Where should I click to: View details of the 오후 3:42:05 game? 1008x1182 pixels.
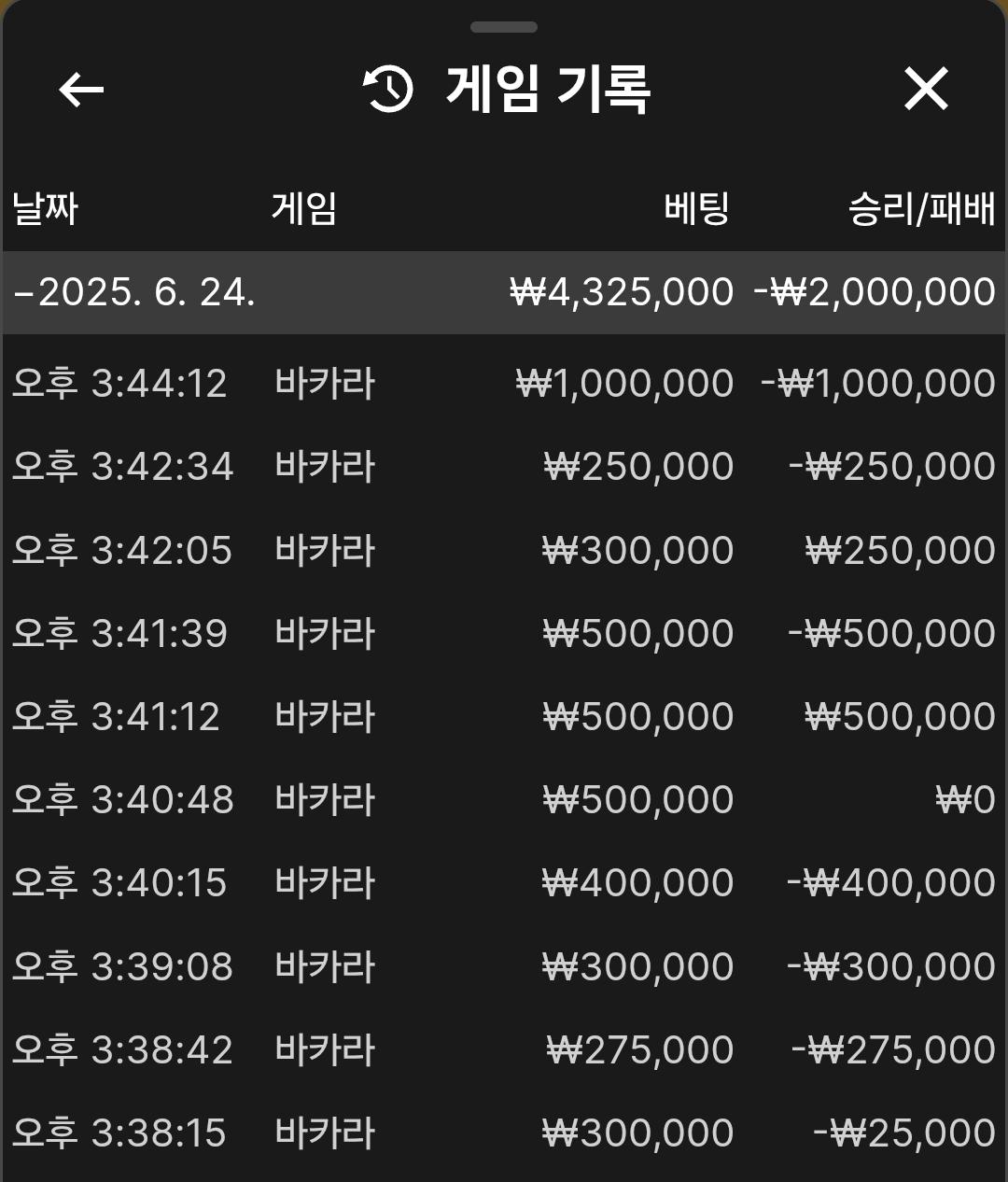pyautogui.click(x=504, y=550)
